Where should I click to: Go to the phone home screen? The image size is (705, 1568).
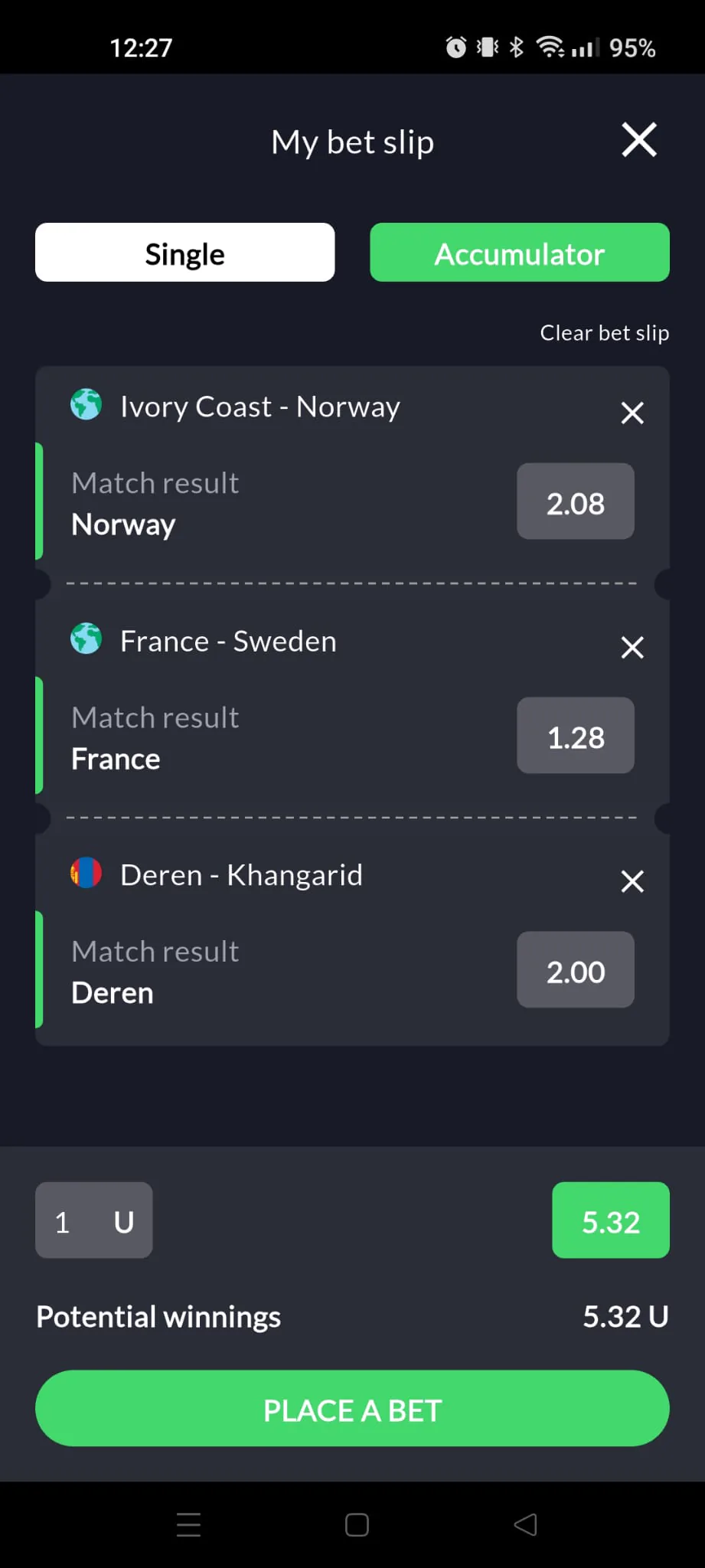(357, 1524)
